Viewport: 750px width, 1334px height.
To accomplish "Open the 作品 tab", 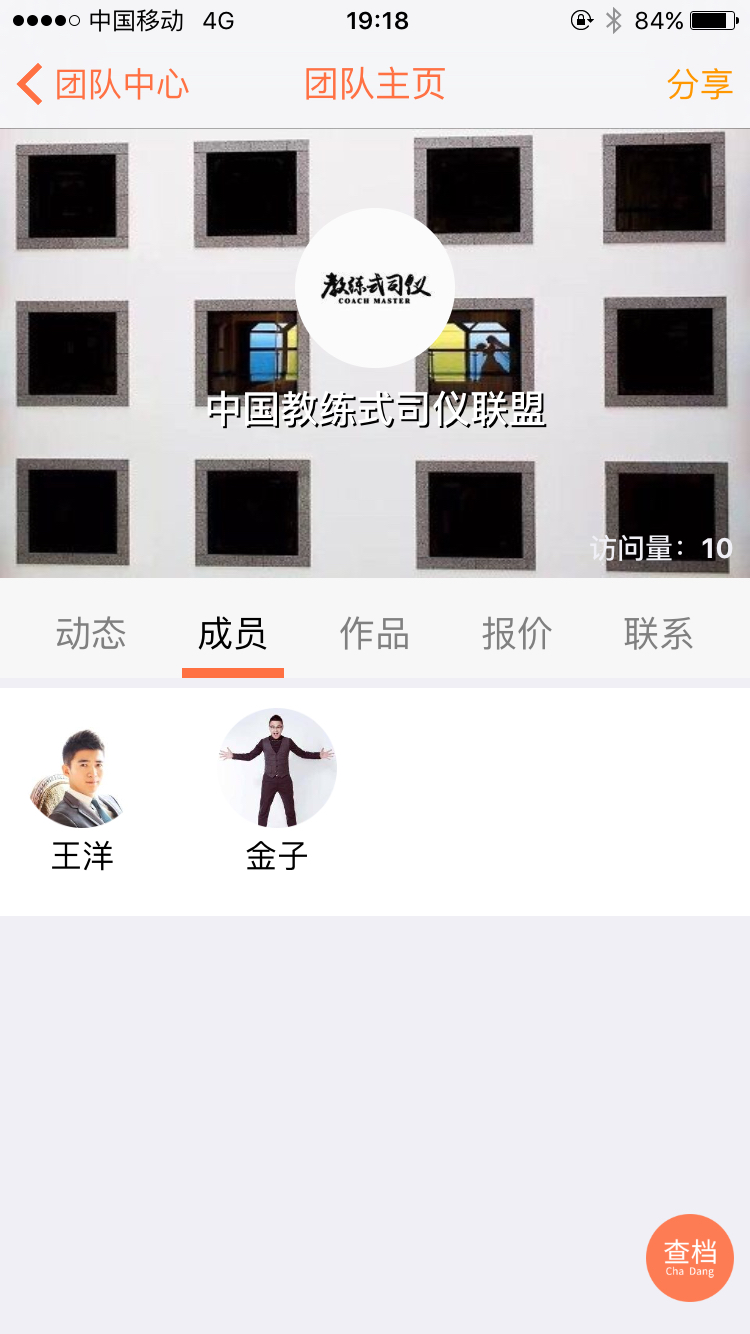I will pyautogui.click(x=375, y=634).
